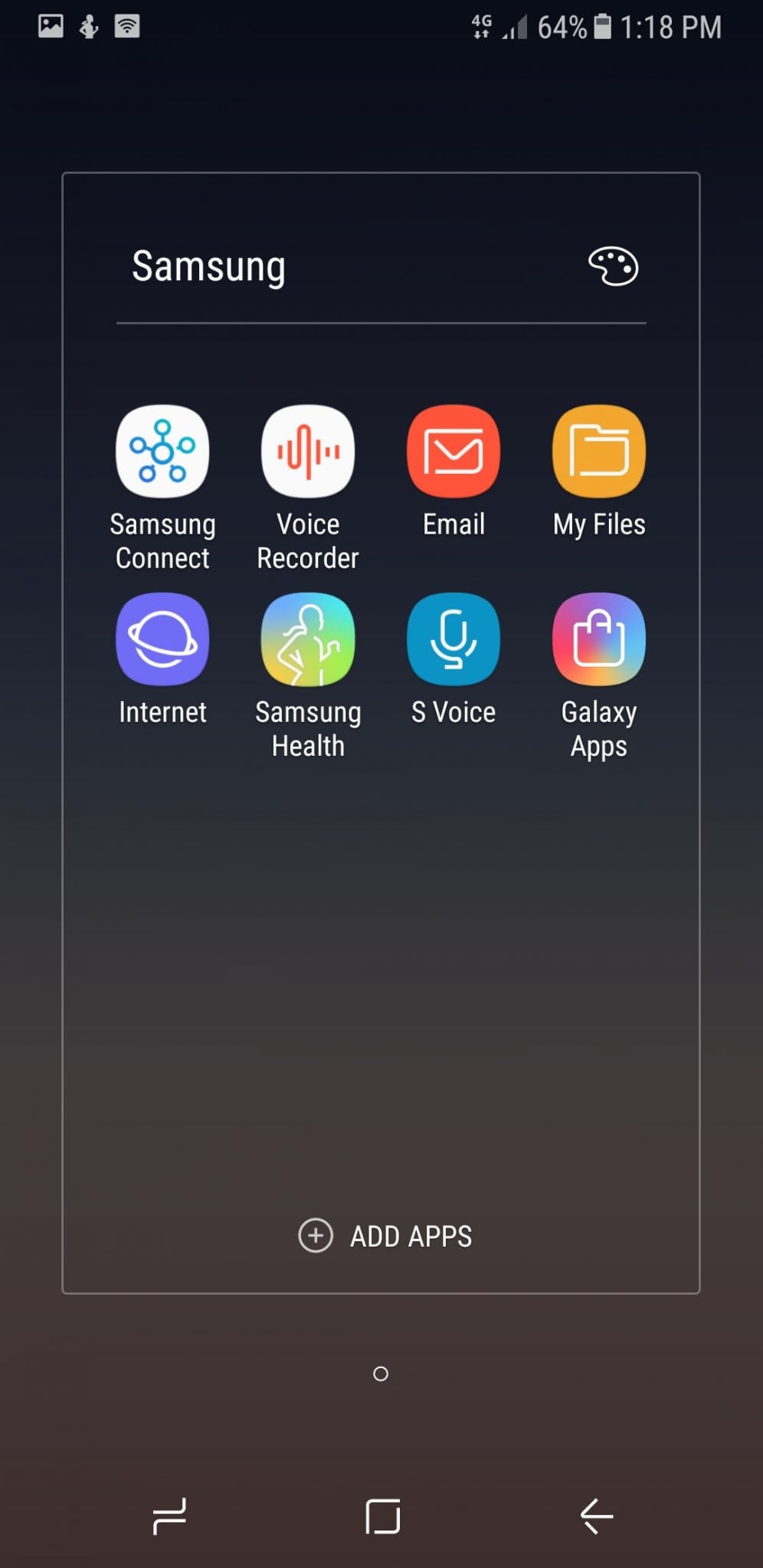Open S Voice assistant
Viewport: 763px width, 1568px height.
point(454,640)
